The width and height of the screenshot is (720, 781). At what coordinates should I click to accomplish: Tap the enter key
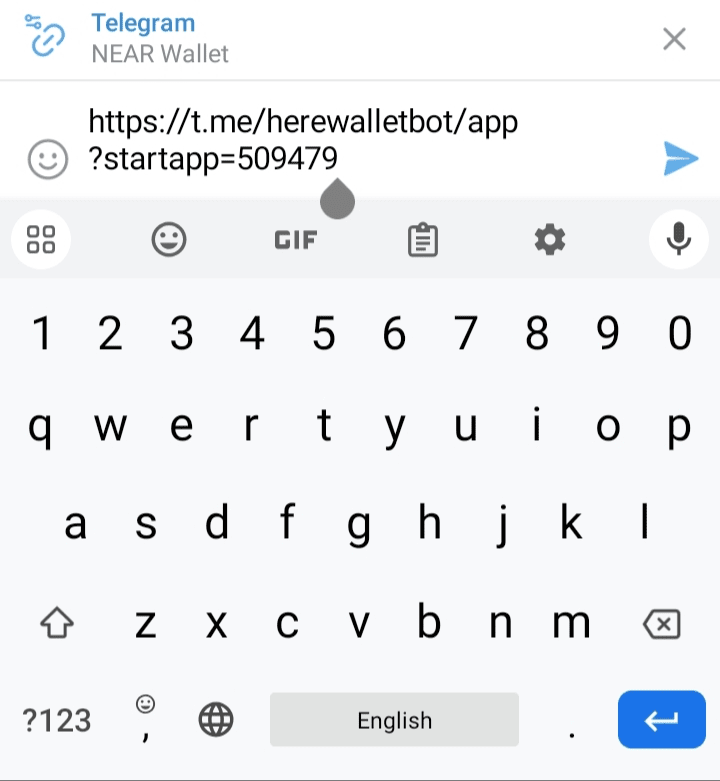click(x=661, y=720)
